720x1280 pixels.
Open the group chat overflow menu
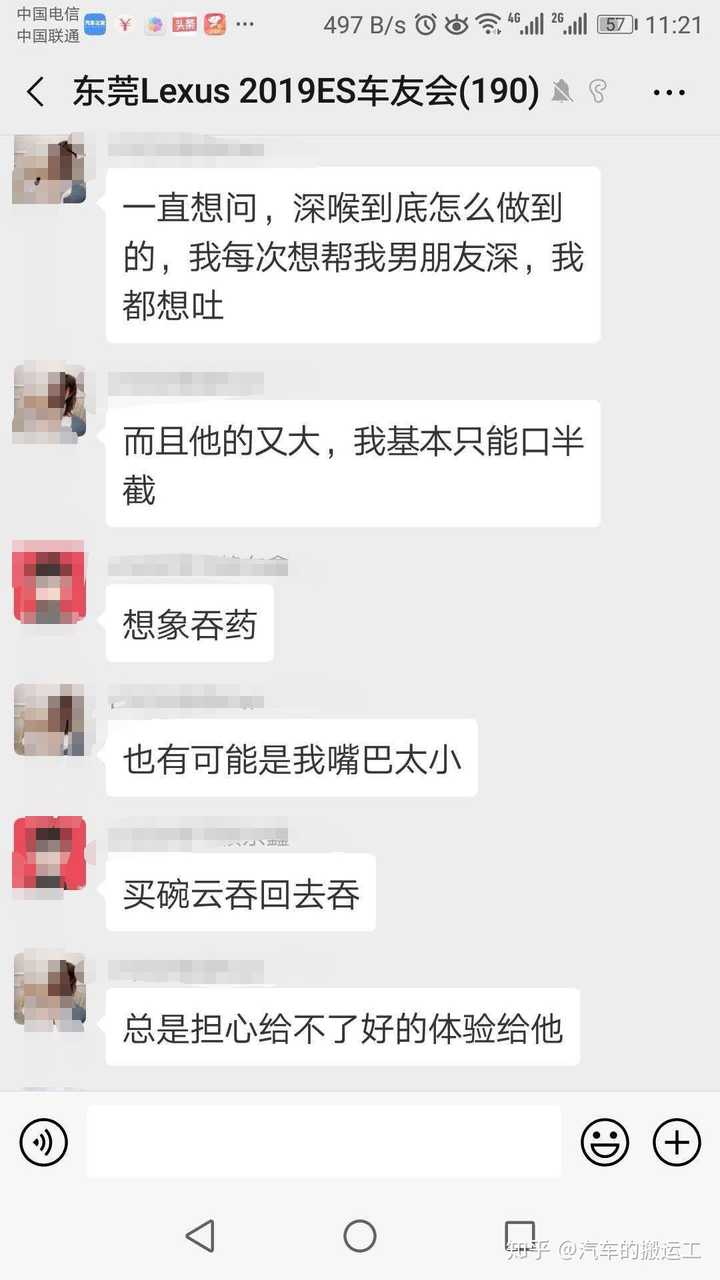pyautogui.click(x=669, y=92)
